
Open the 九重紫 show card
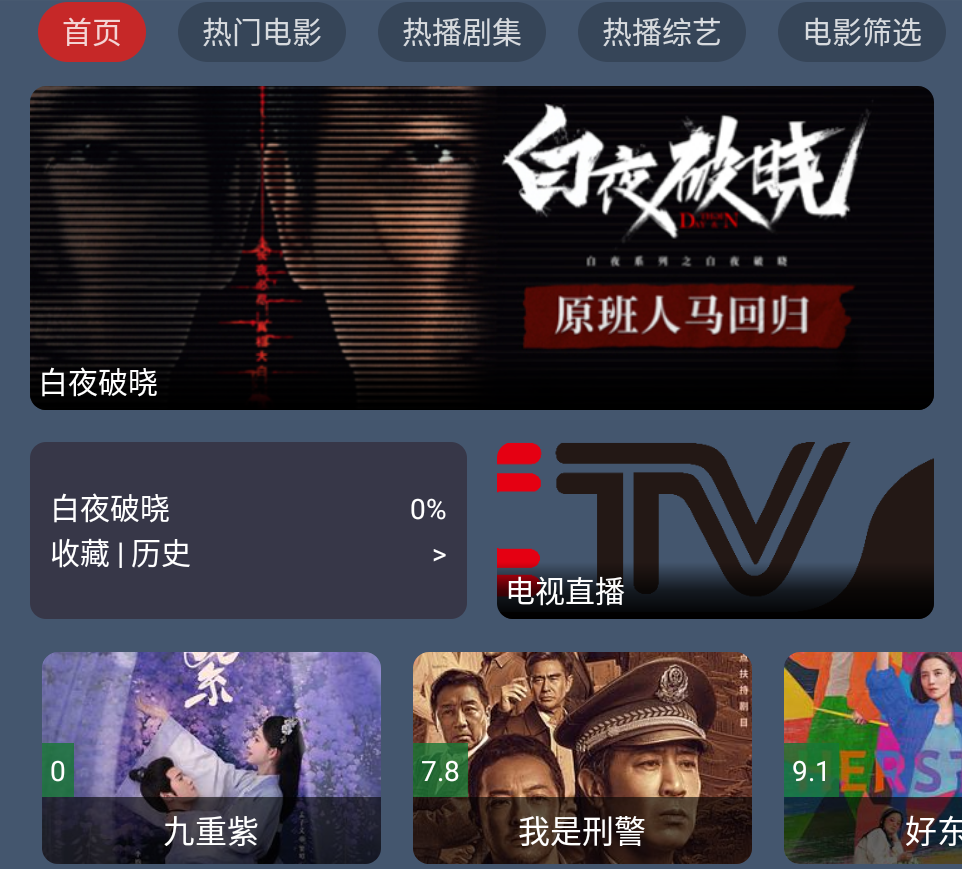(x=211, y=757)
